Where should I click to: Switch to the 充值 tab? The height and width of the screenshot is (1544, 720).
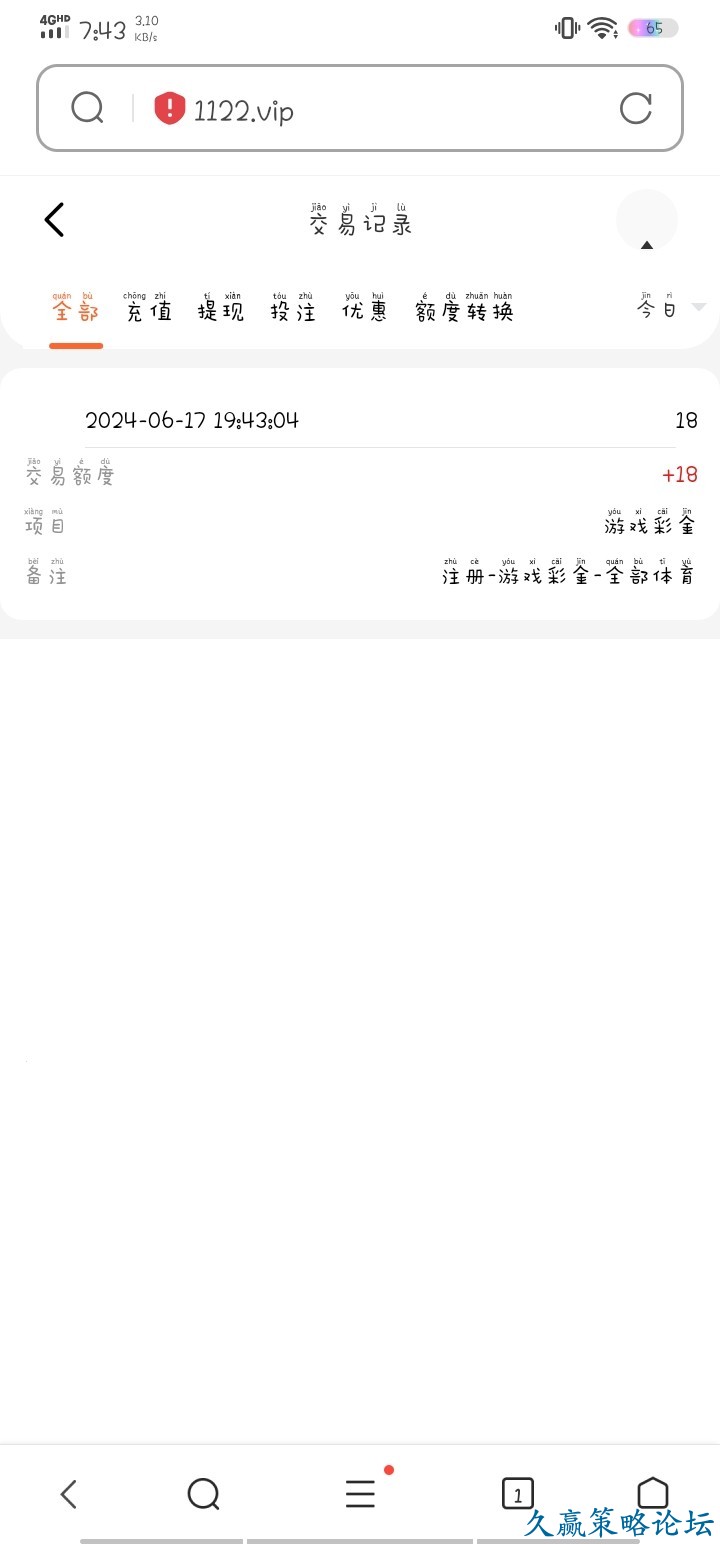[x=149, y=310]
